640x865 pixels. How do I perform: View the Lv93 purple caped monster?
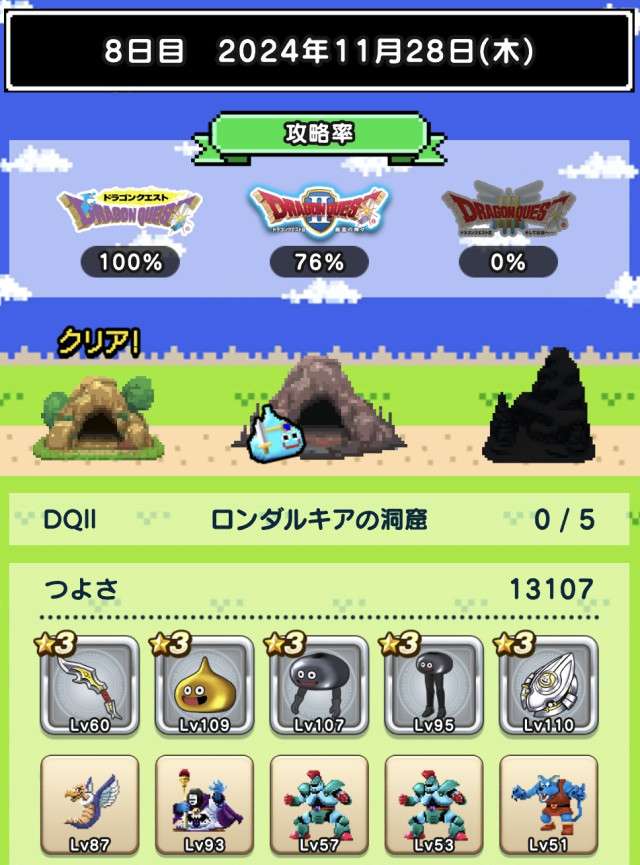tap(204, 806)
